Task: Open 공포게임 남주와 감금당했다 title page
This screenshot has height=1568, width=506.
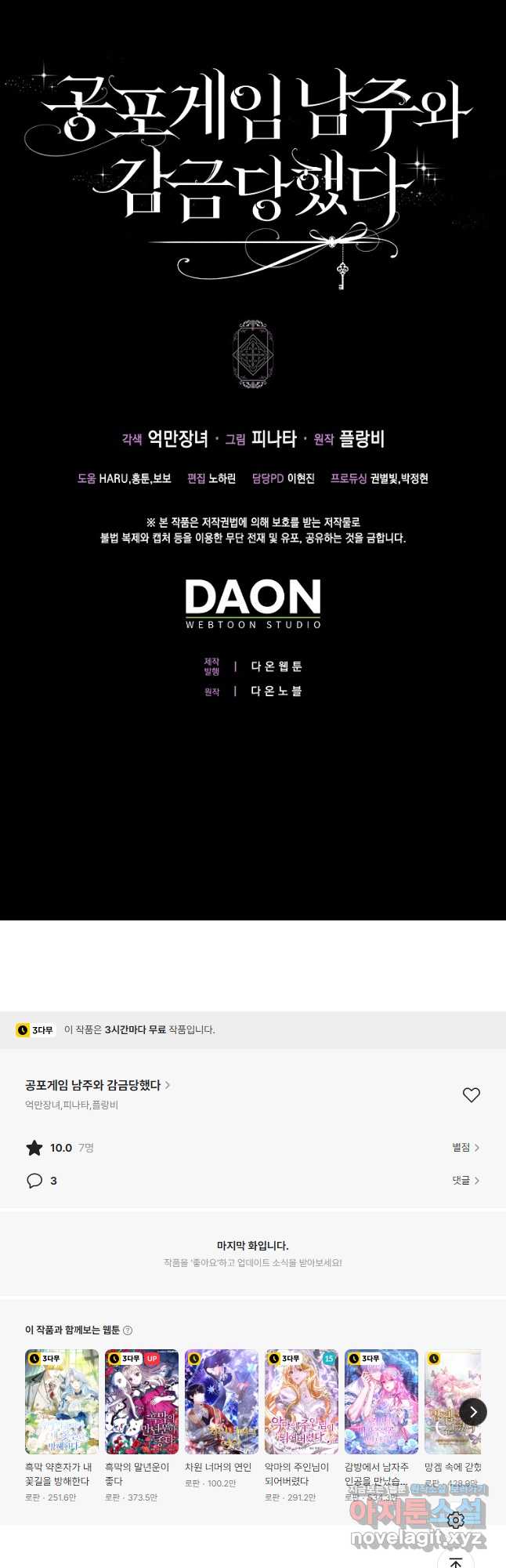Action: tap(97, 1085)
